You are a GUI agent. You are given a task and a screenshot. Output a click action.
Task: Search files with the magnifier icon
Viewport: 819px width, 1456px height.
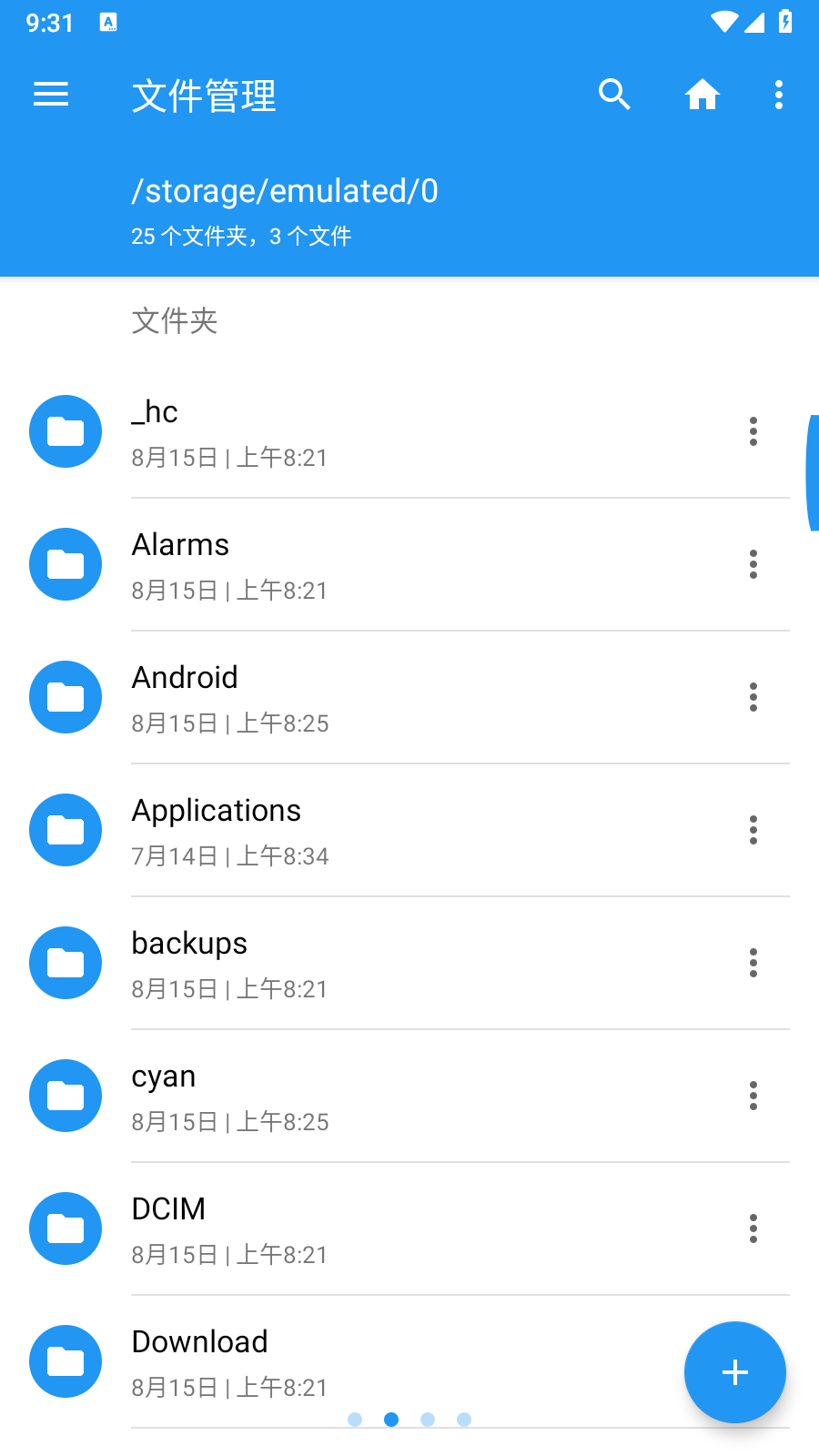pos(614,95)
